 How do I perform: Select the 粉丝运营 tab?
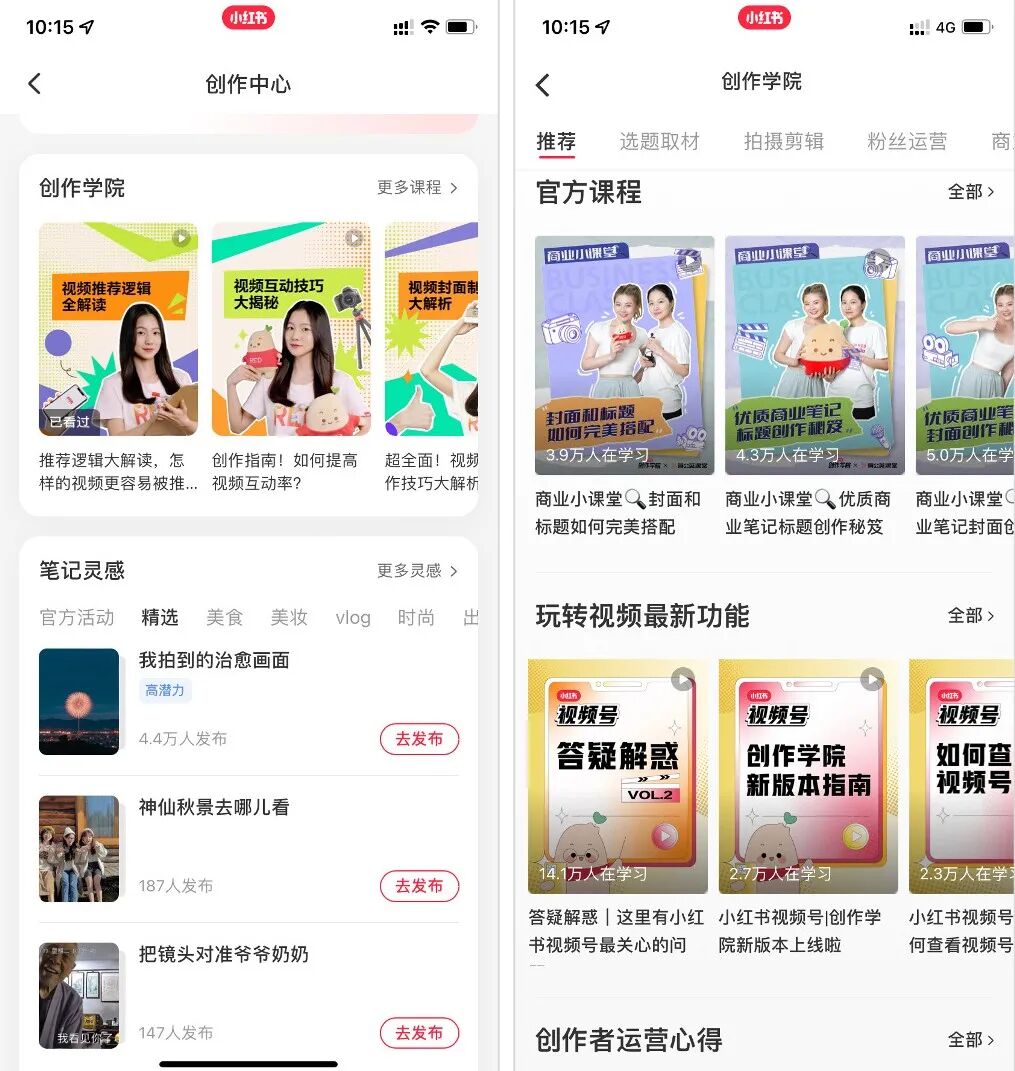(x=907, y=141)
